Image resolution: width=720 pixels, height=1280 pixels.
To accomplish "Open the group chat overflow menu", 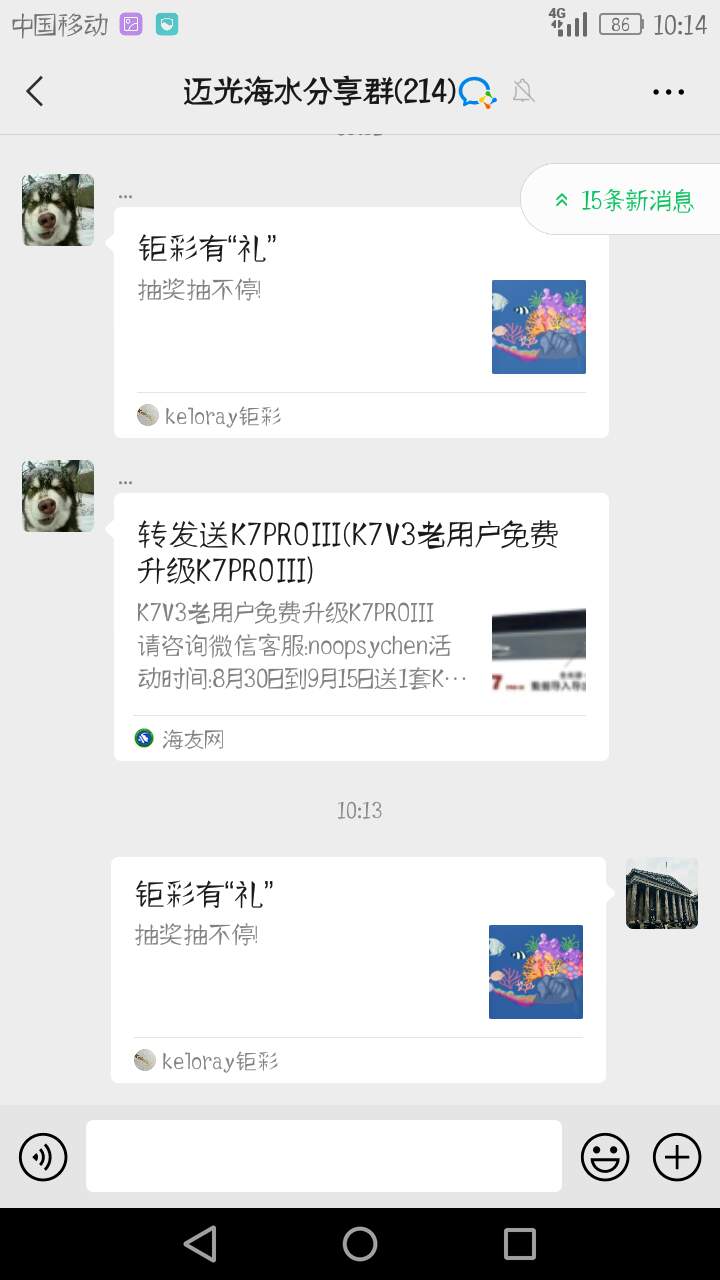I will (x=668, y=92).
